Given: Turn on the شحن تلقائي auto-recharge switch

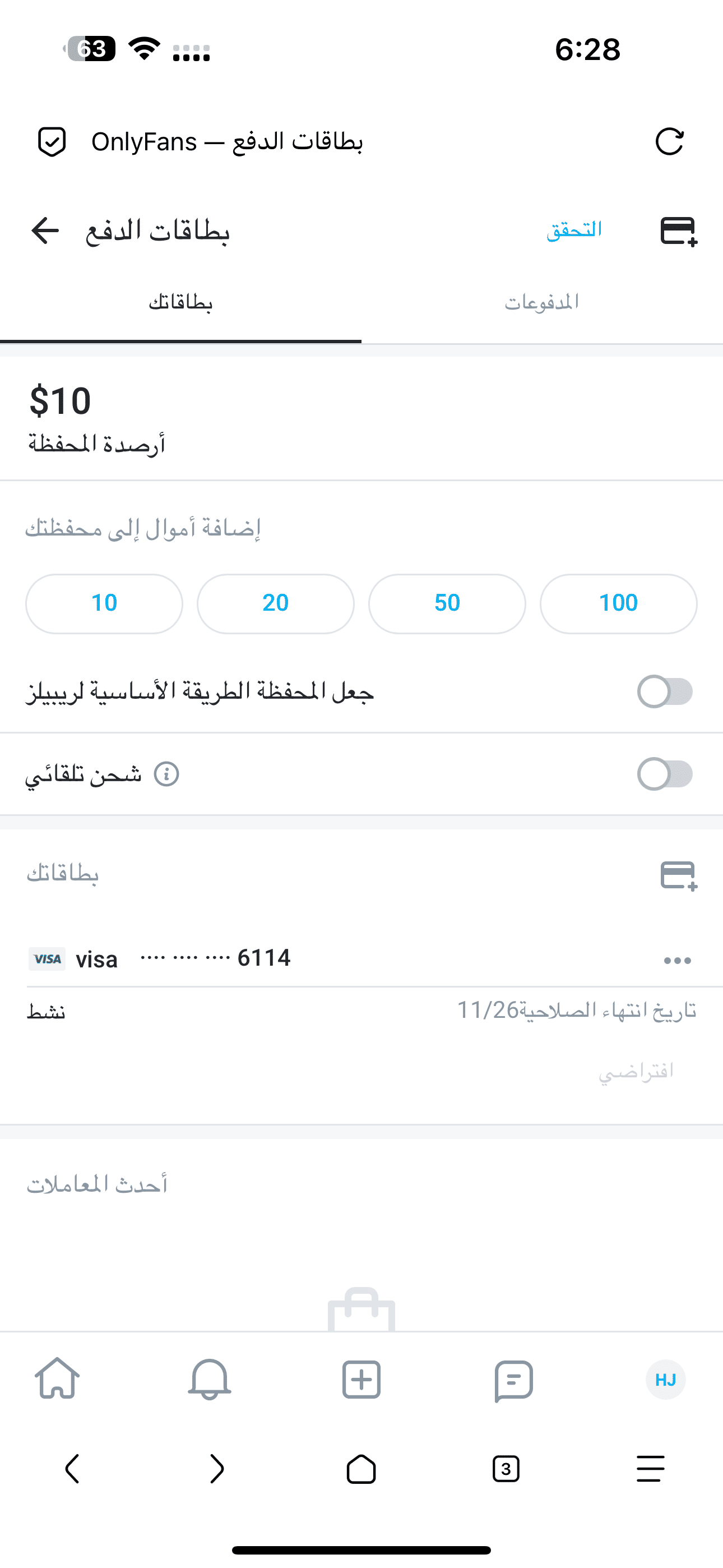Looking at the screenshot, I should pos(665,774).
